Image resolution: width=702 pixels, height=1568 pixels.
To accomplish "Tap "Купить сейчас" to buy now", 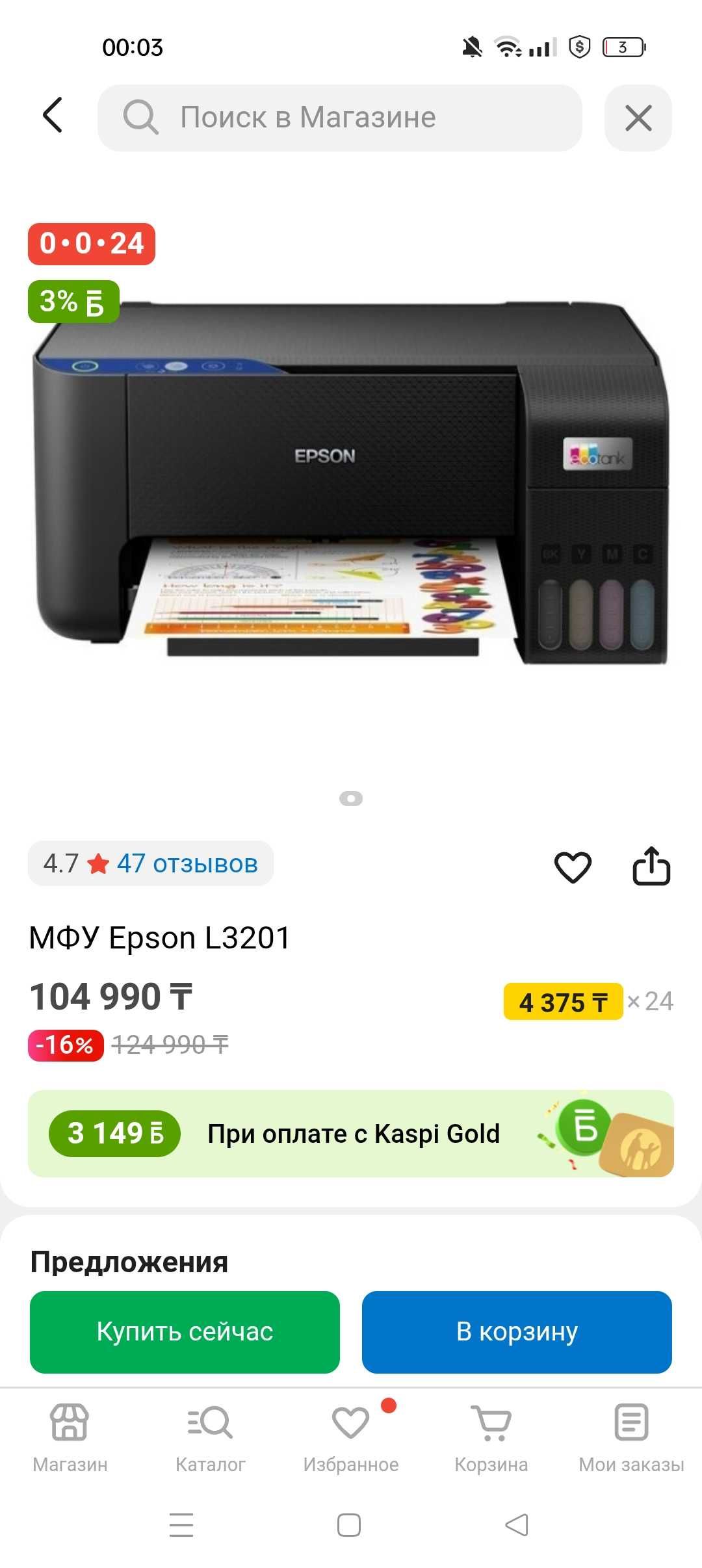I will (185, 1332).
